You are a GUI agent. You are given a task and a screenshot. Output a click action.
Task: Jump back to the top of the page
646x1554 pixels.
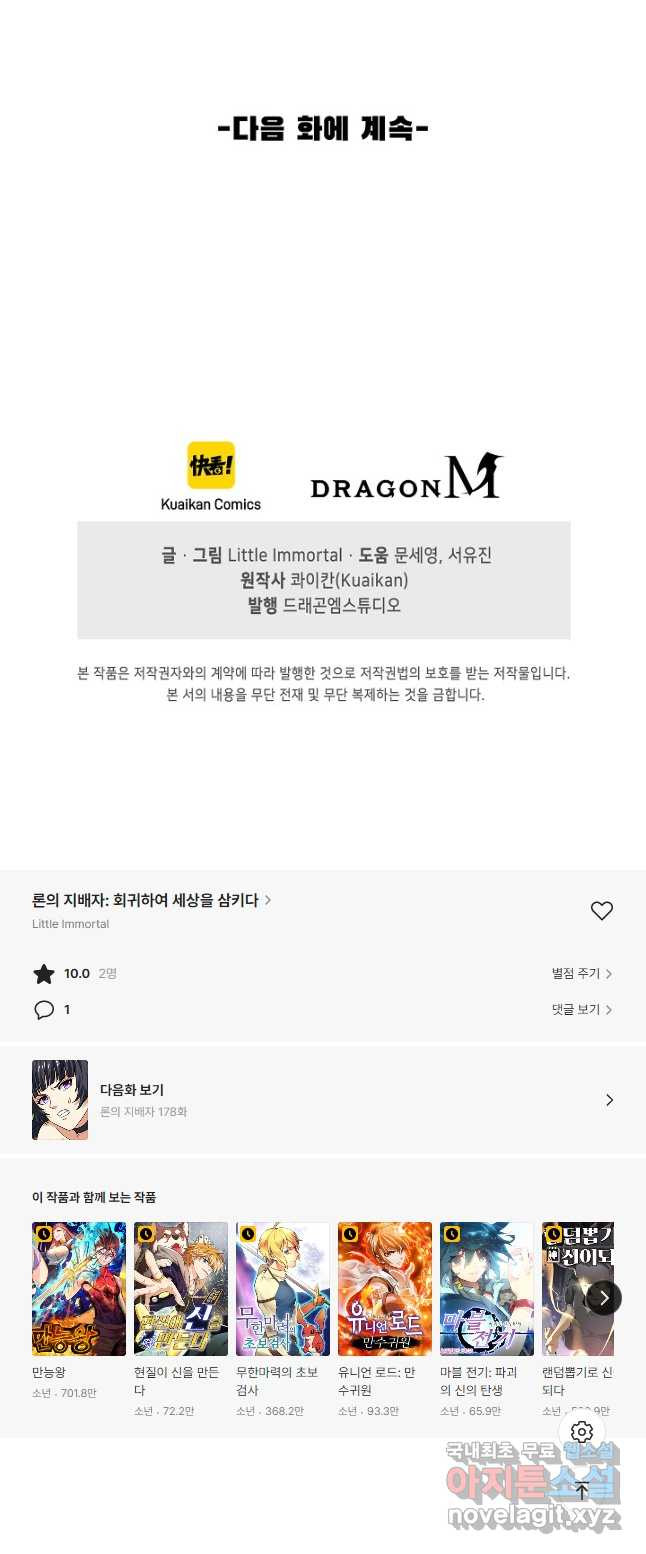click(582, 1491)
